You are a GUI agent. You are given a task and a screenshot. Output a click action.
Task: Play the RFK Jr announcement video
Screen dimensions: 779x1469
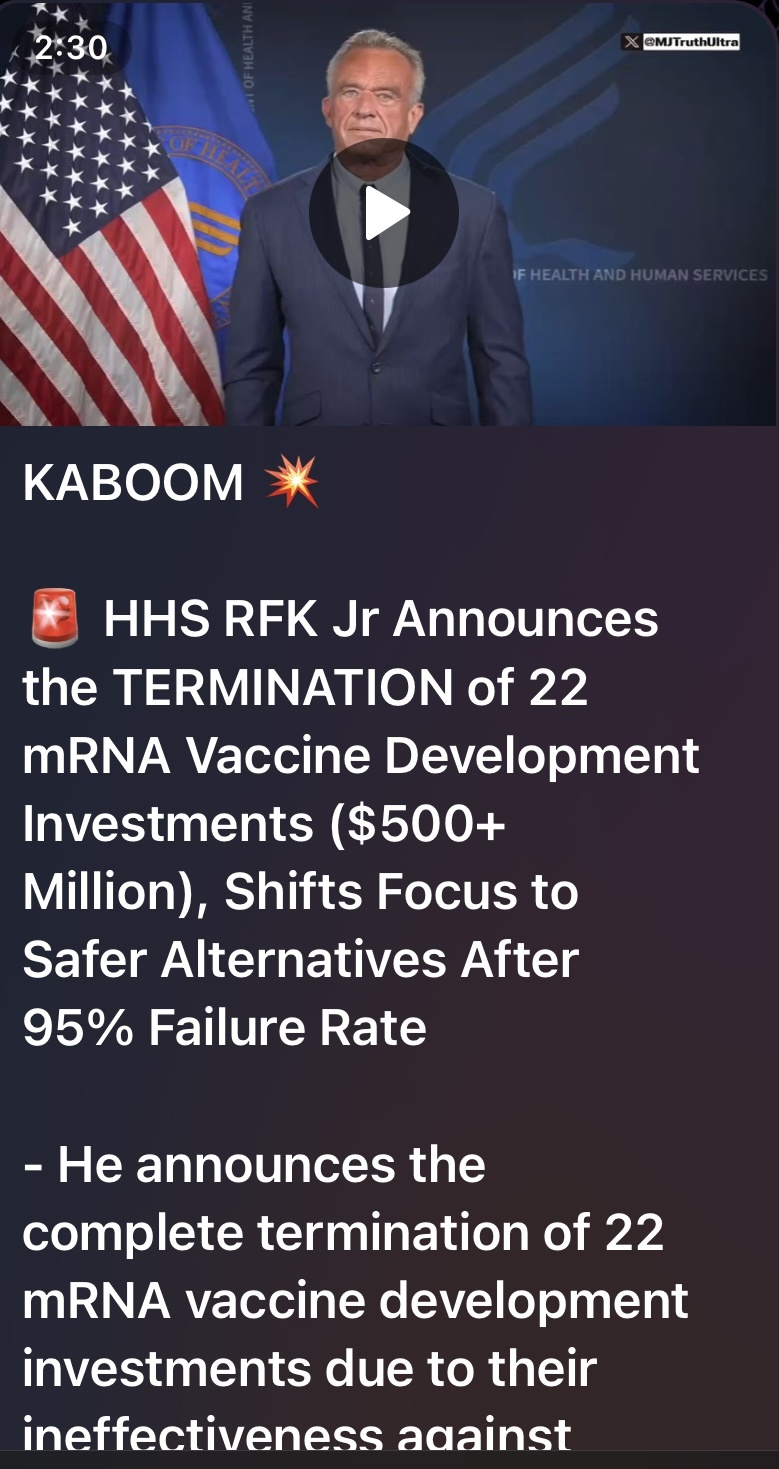[x=384, y=213]
